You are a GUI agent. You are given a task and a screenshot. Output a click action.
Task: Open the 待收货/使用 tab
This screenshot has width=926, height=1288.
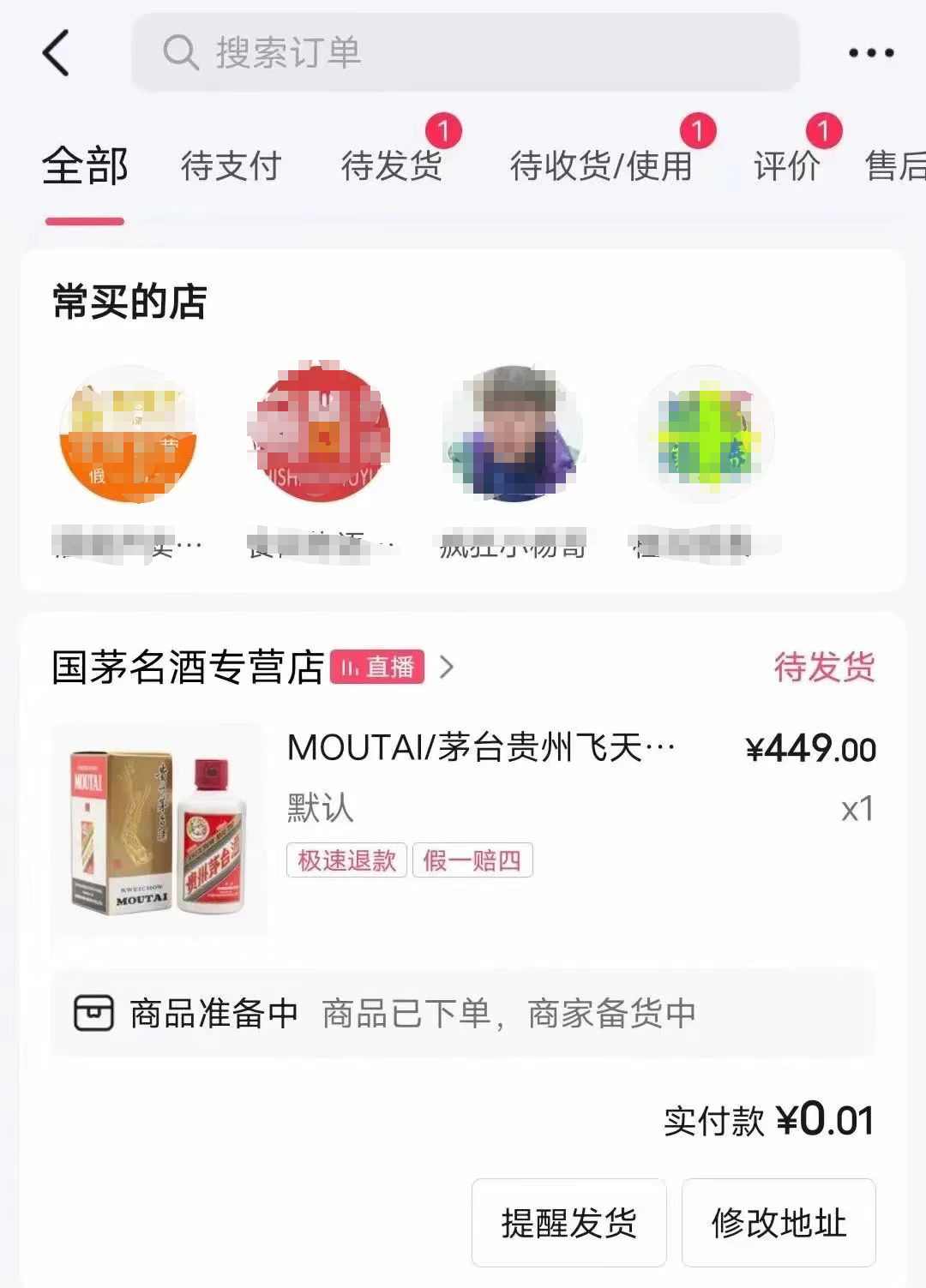click(600, 165)
